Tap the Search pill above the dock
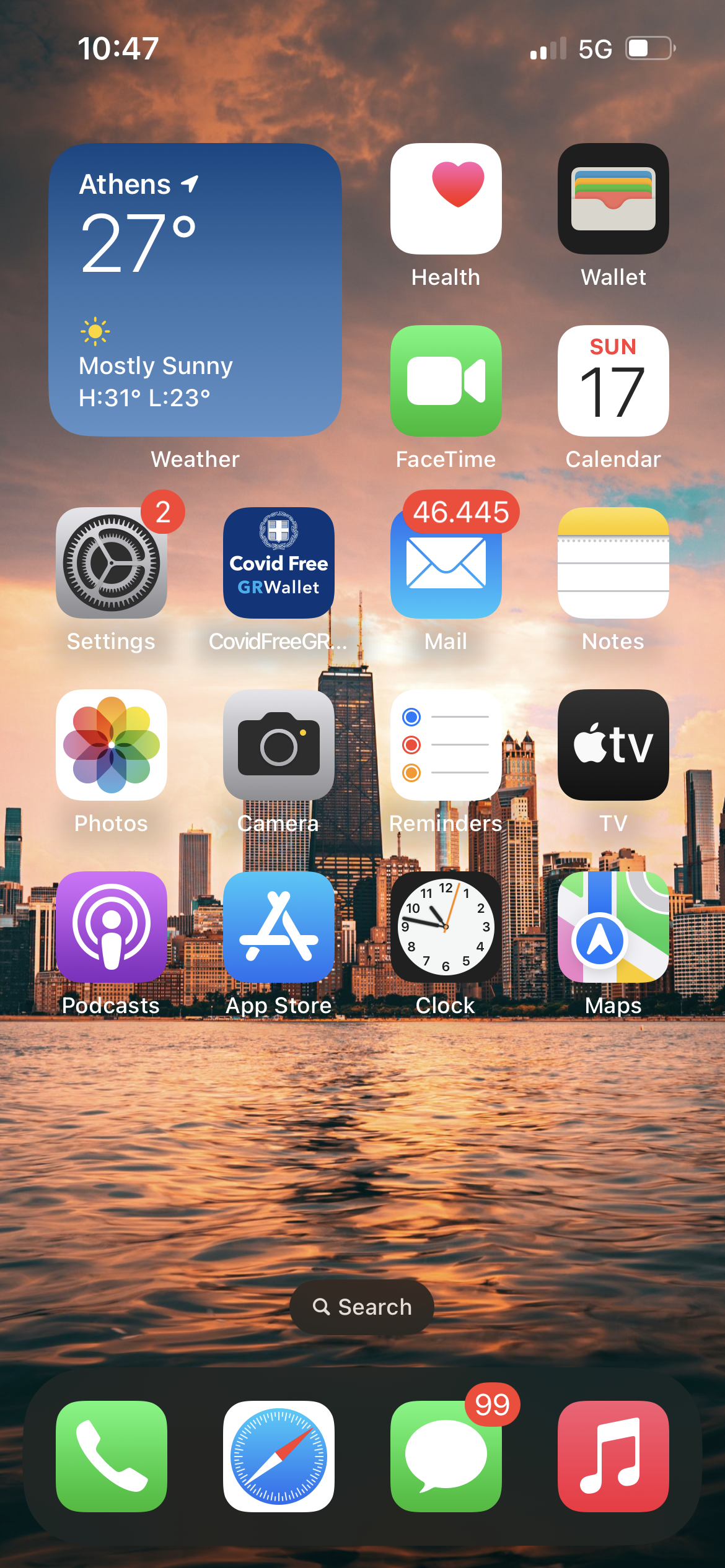This screenshot has height=1568, width=725. point(362,1307)
